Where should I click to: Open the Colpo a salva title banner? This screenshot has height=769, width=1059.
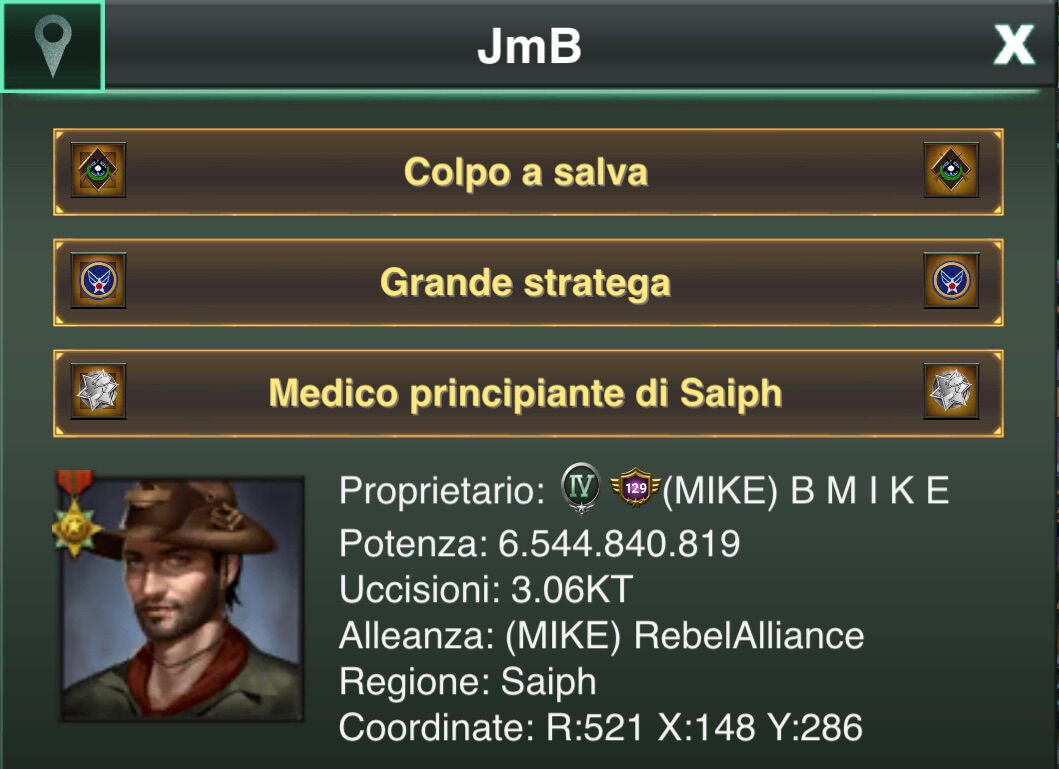(x=527, y=172)
